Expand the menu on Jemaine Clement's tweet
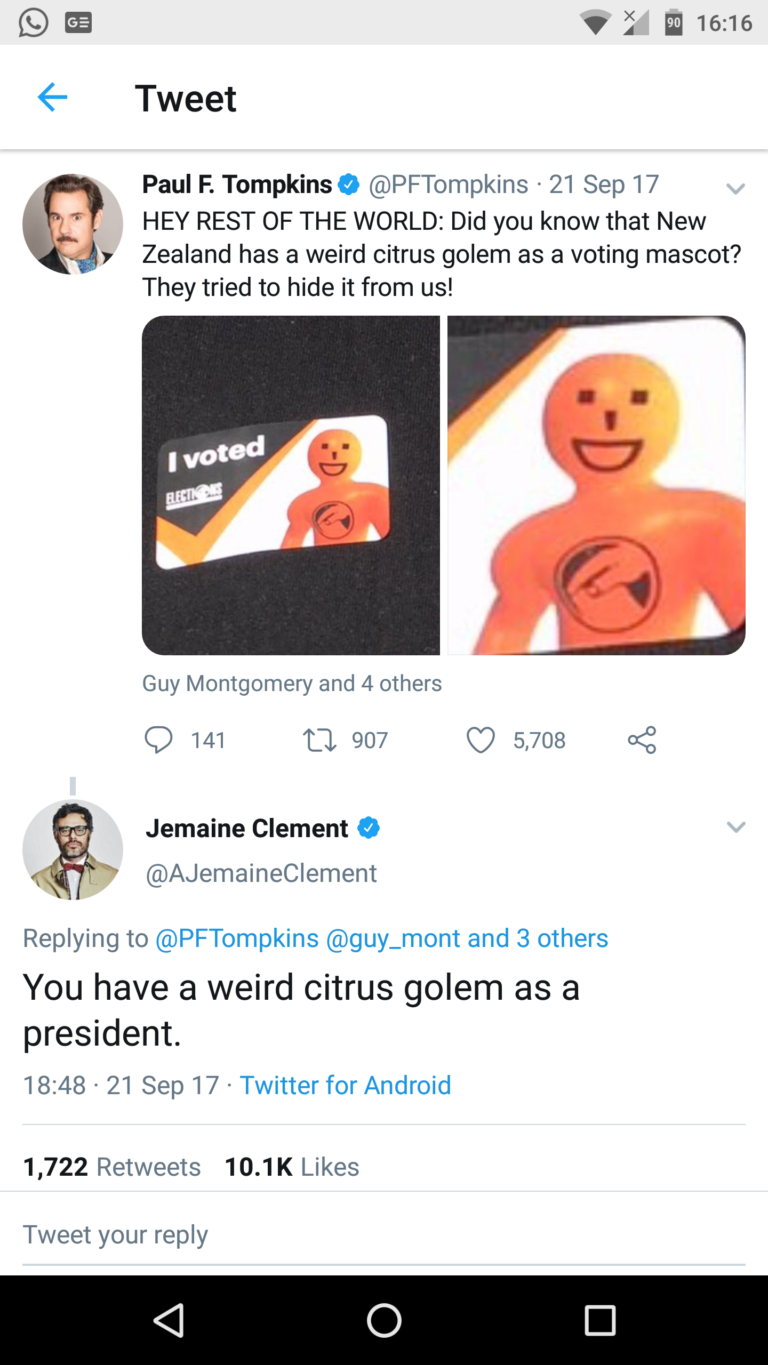The width and height of the screenshot is (768, 1365). pyautogui.click(x=736, y=827)
